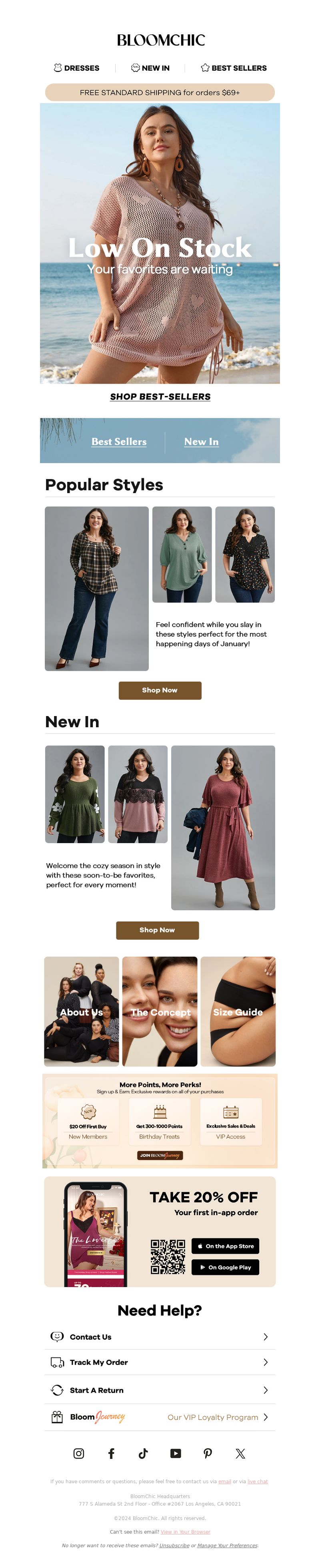Screen dimensions: 320x1568
Task: Visit the TikTok page icon
Action: coord(143,1453)
